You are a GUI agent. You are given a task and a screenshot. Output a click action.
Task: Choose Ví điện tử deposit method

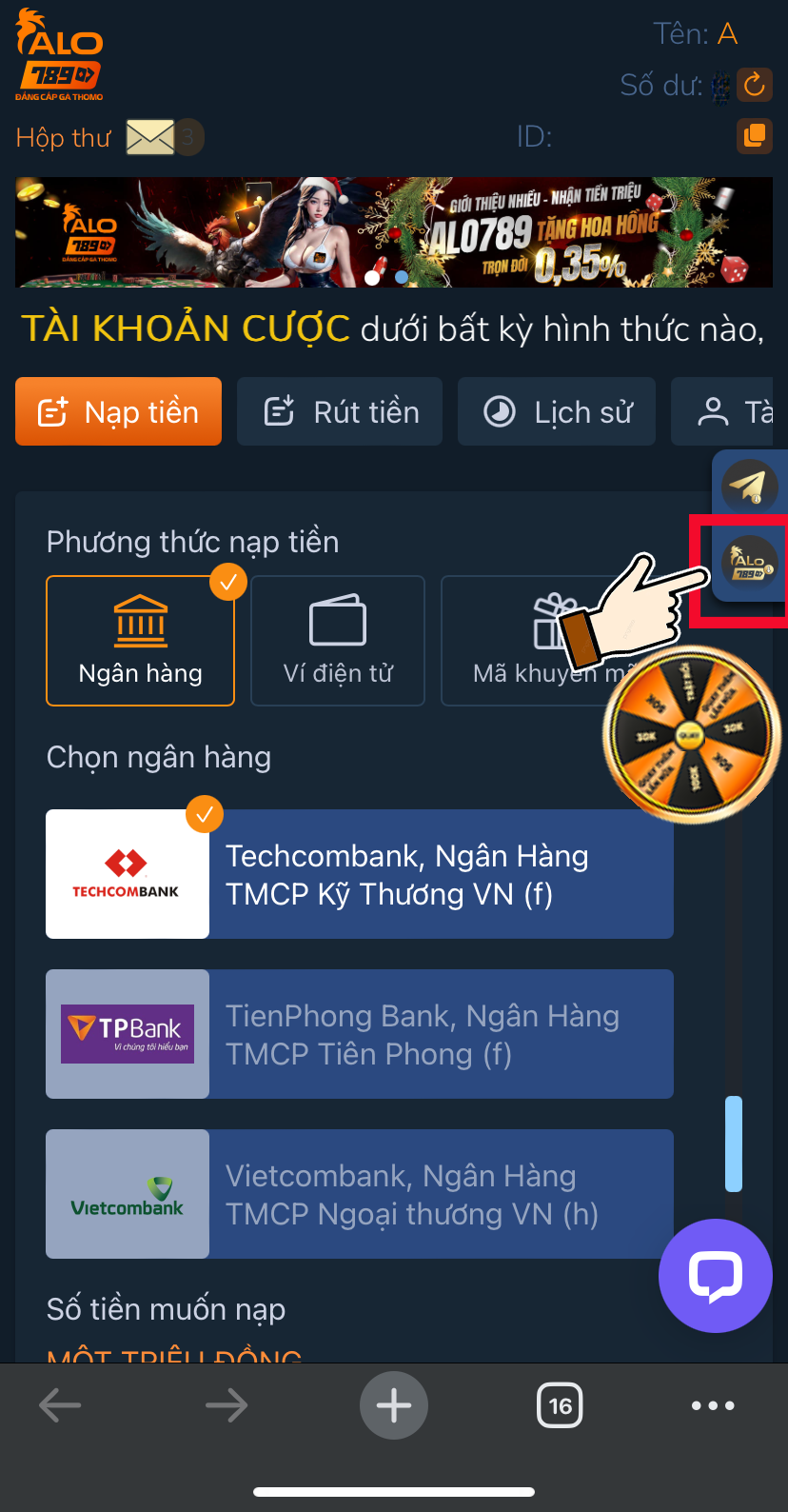pos(338,641)
